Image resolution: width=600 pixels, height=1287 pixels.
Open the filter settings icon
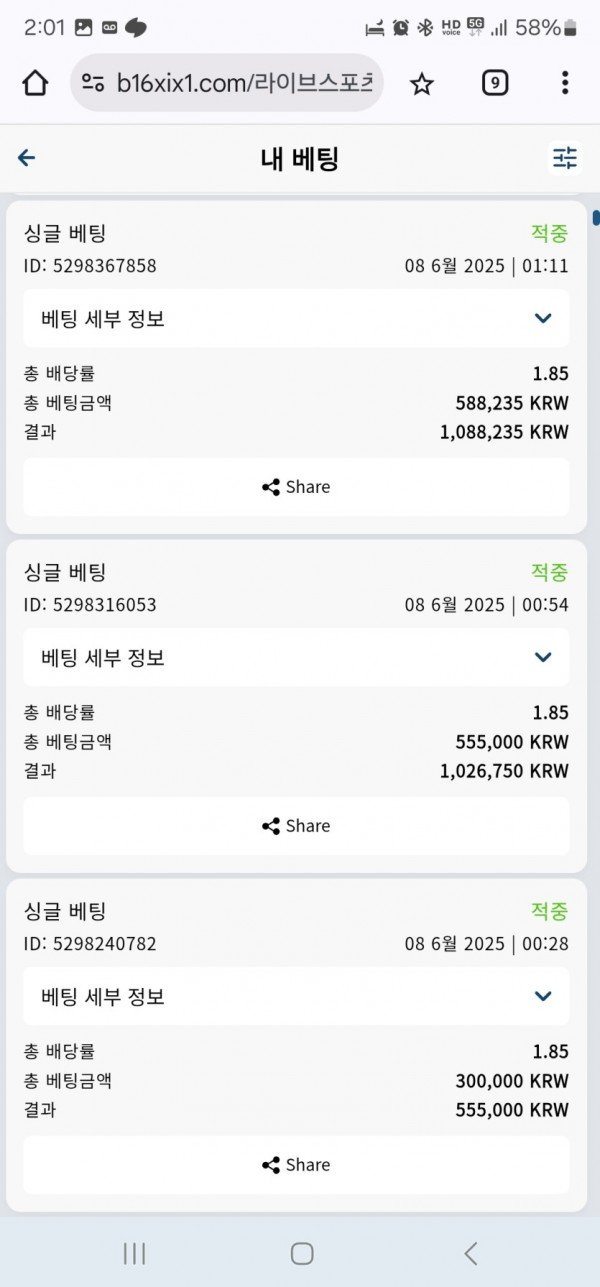click(x=565, y=158)
